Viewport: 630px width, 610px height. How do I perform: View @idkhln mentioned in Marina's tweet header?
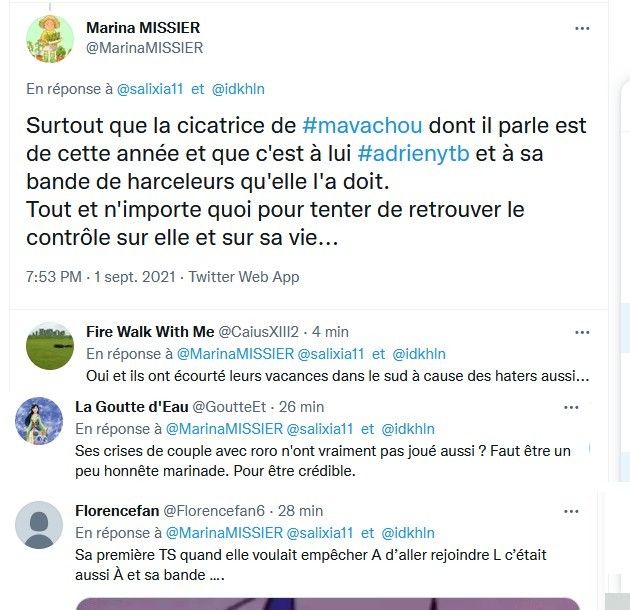point(238,89)
